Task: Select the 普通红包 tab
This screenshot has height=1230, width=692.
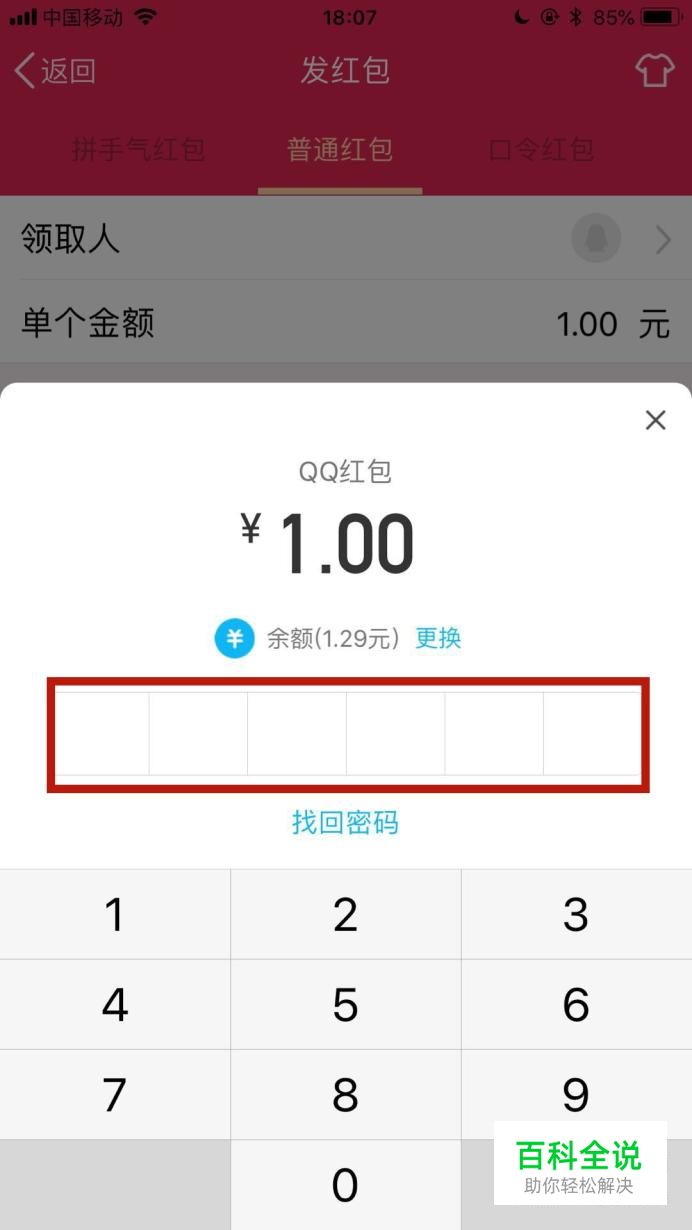Action: pyautogui.click(x=340, y=150)
